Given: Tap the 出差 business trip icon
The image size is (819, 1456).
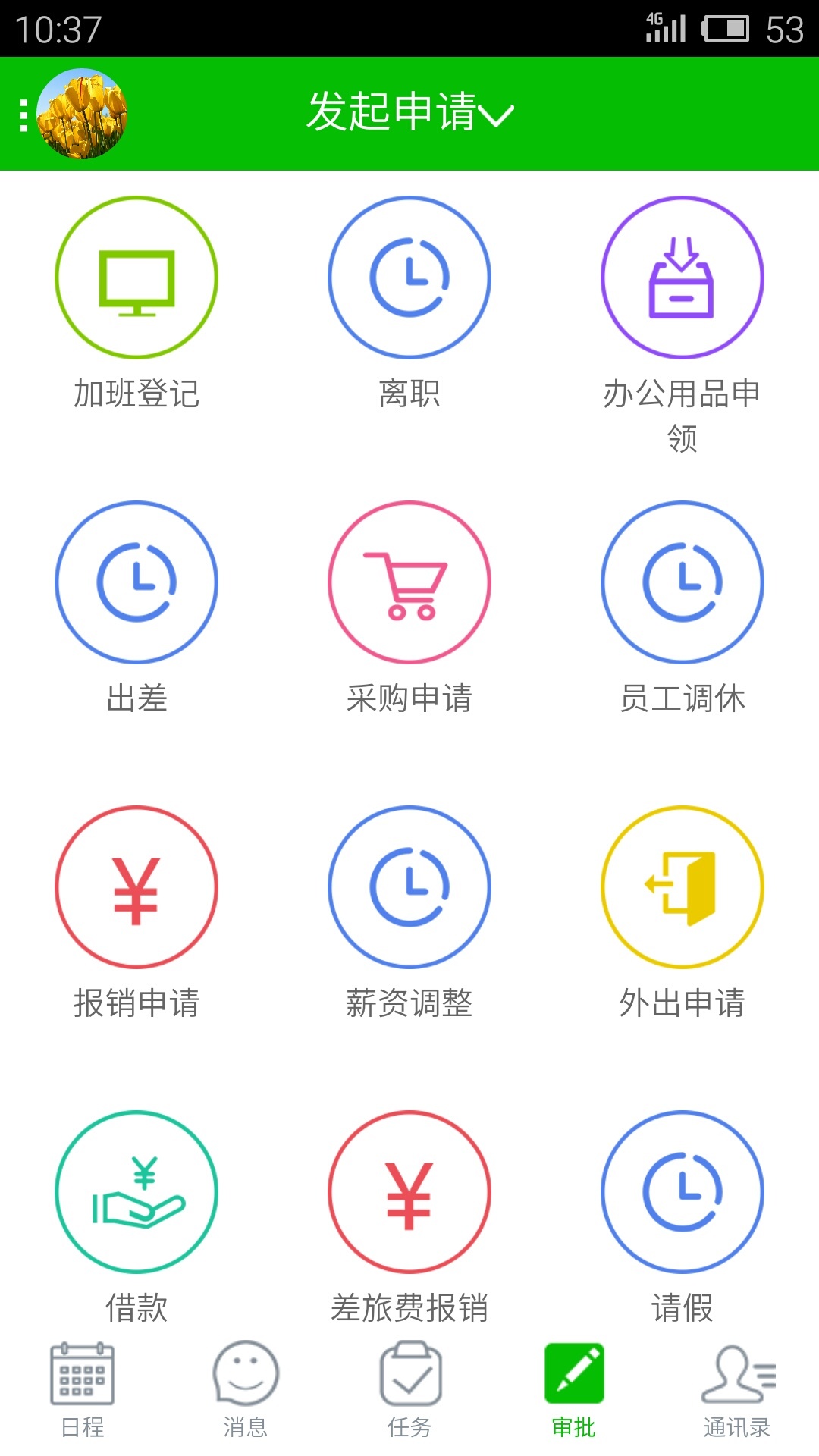Looking at the screenshot, I should click(x=136, y=582).
